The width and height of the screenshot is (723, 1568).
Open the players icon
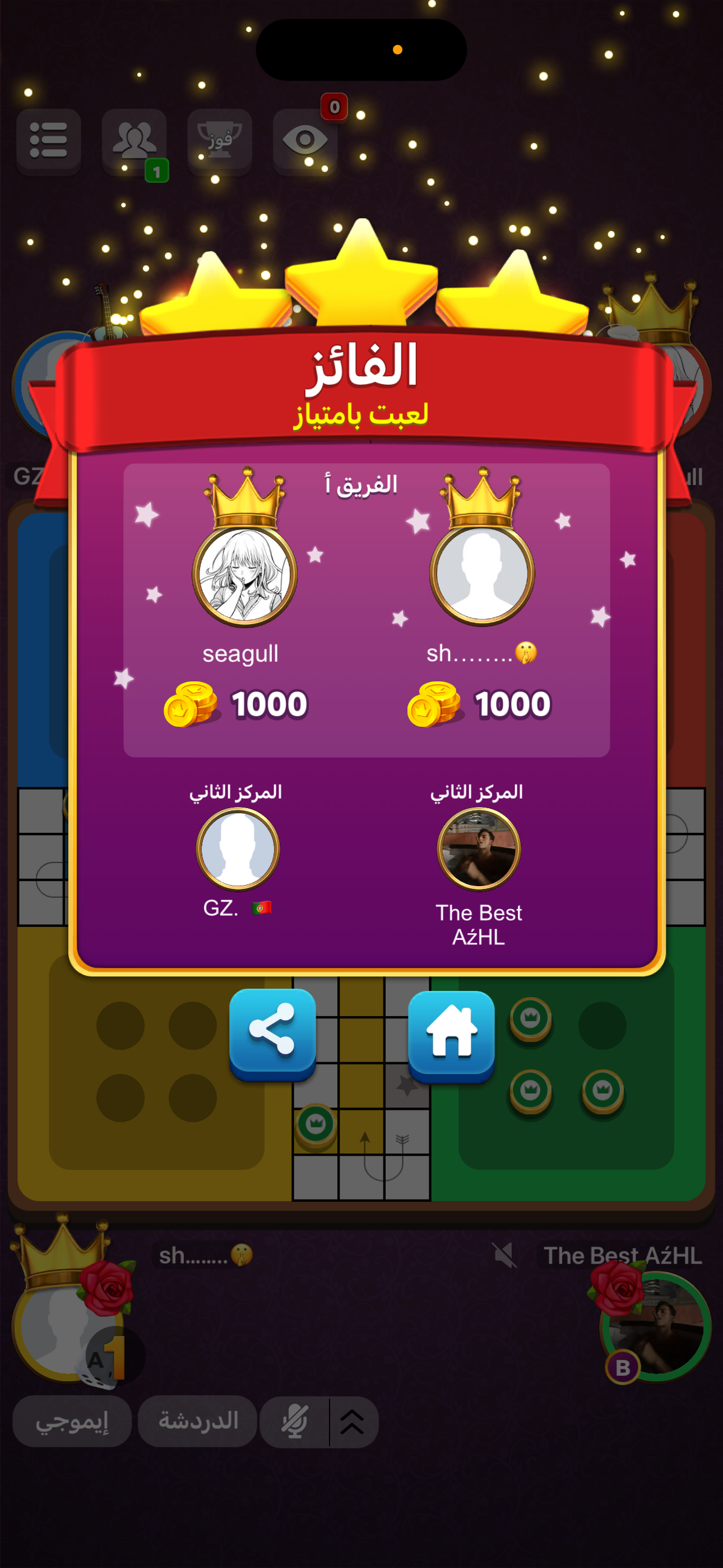134,141
